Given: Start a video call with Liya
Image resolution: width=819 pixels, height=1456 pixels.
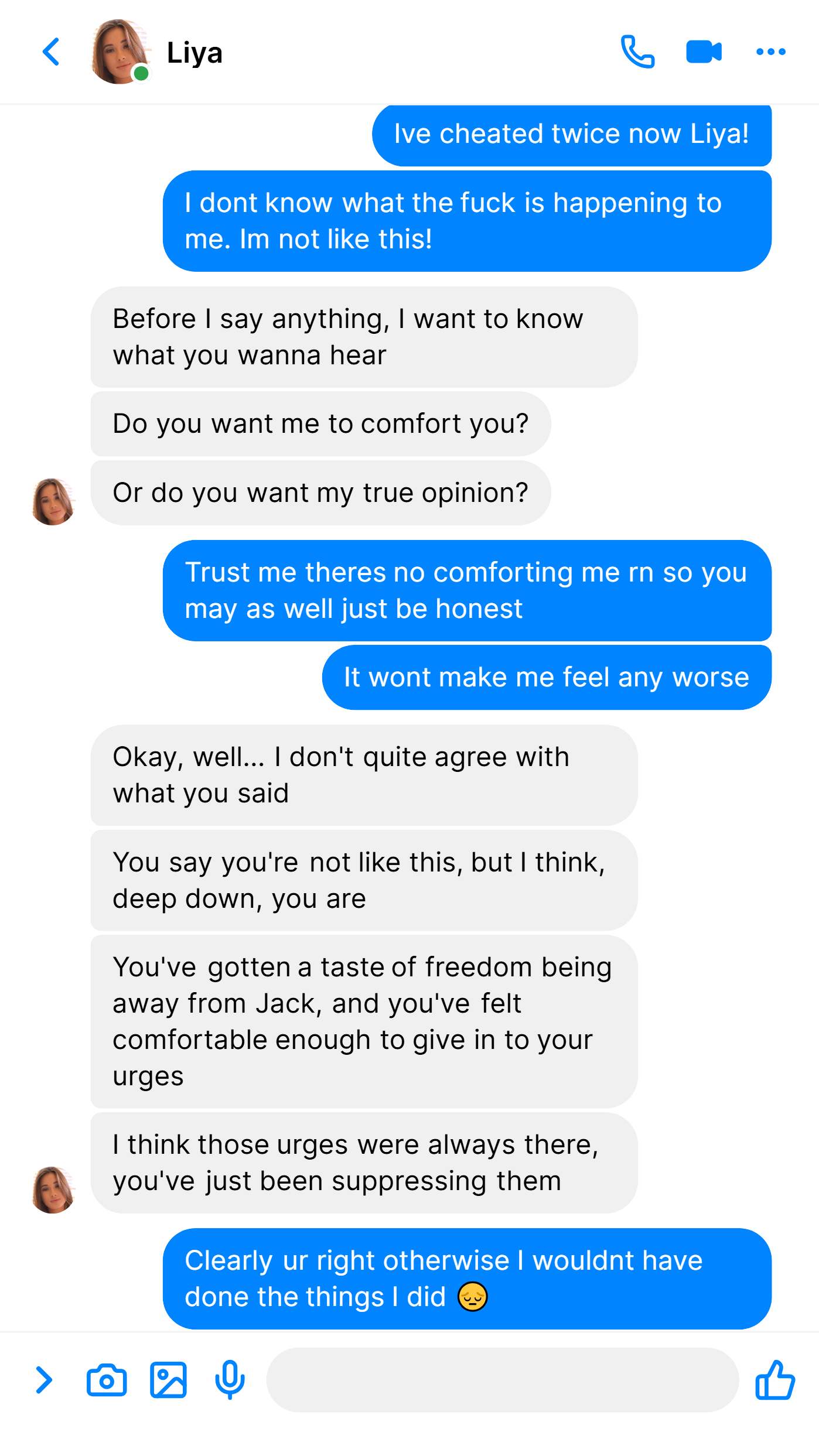Looking at the screenshot, I should pos(704,52).
